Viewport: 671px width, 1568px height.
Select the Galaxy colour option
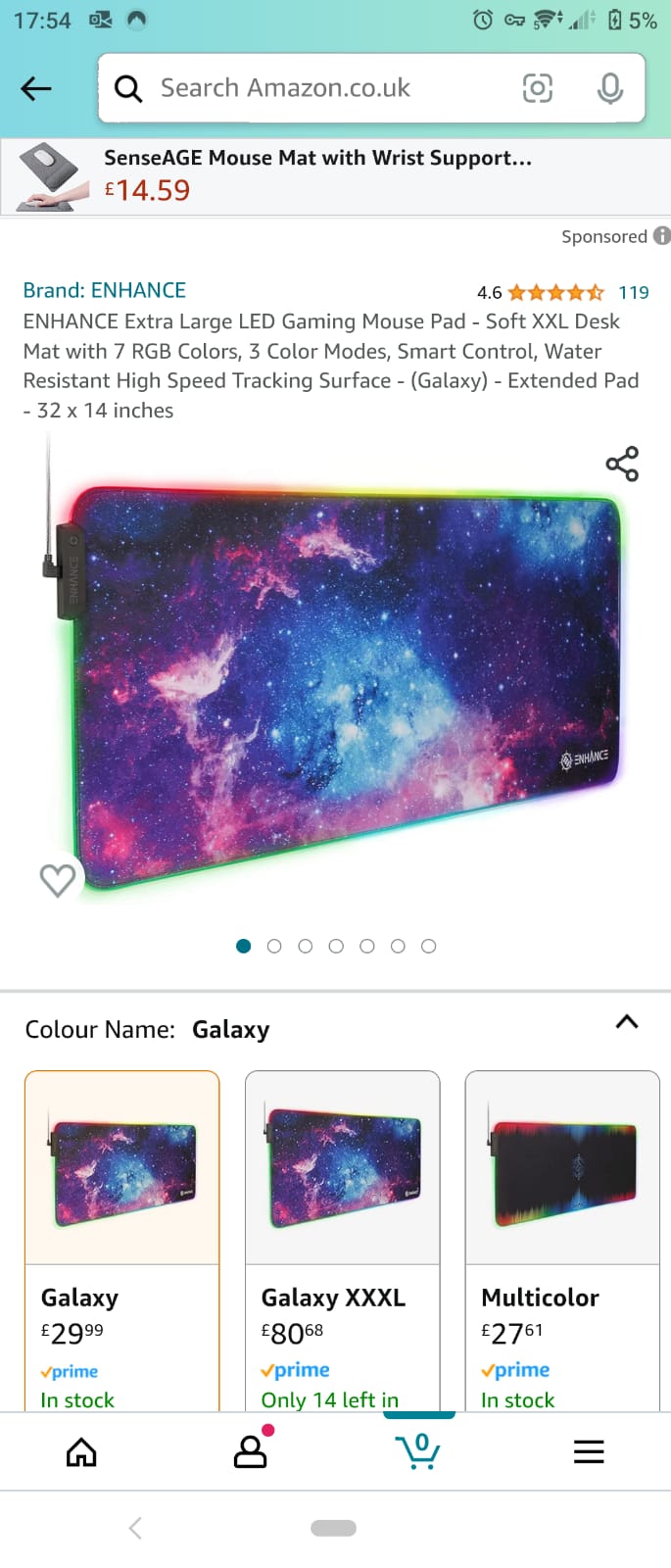click(121, 1240)
